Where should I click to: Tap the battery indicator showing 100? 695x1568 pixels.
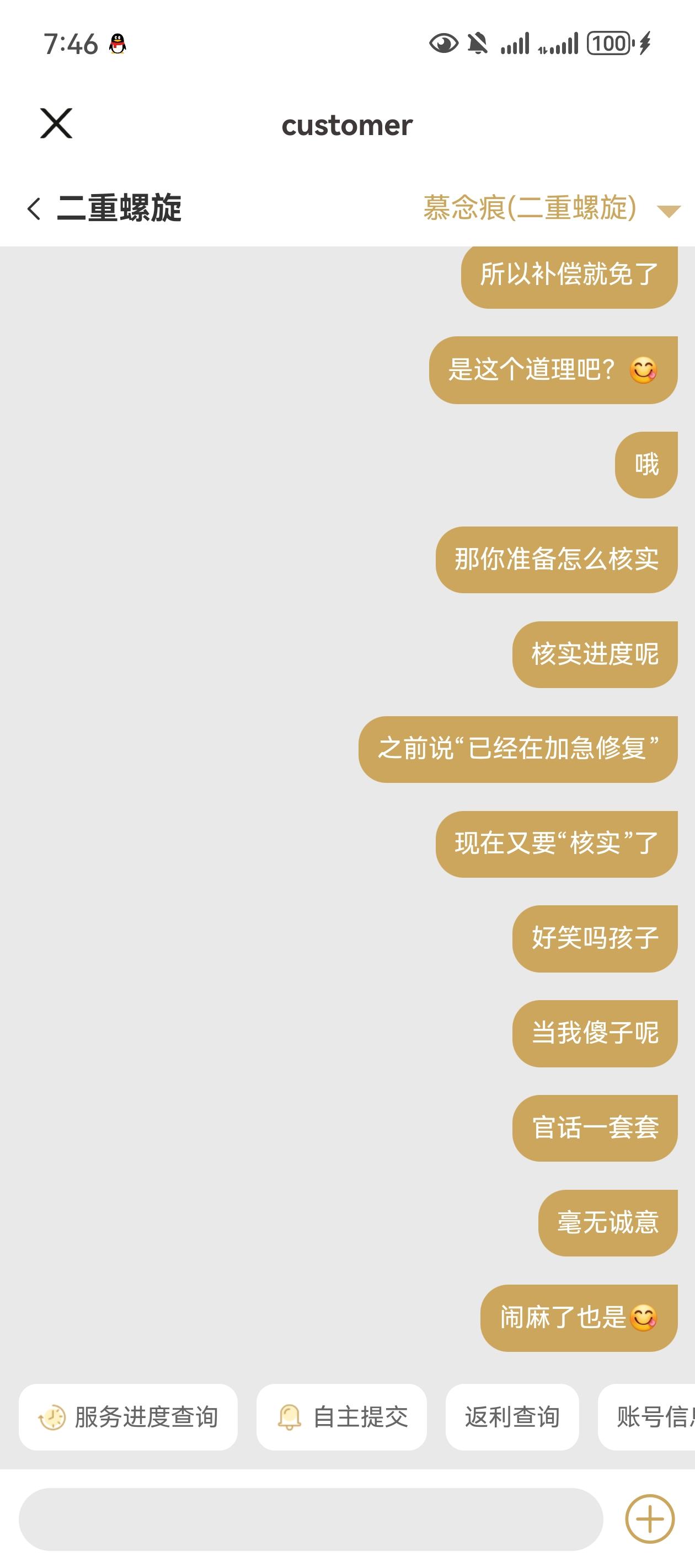pyautogui.click(x=609, y=43)
